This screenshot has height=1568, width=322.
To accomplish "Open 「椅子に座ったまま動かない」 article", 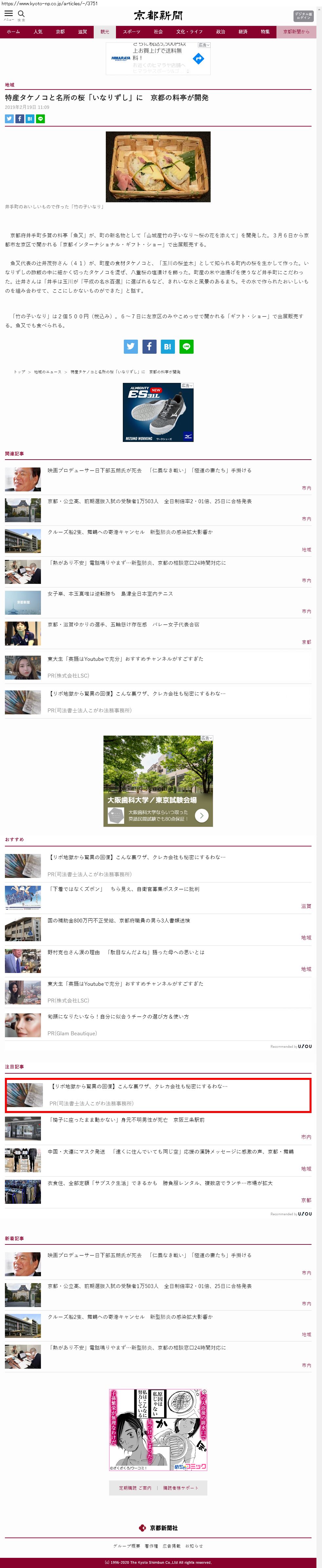I will (x=125, y=1120).
